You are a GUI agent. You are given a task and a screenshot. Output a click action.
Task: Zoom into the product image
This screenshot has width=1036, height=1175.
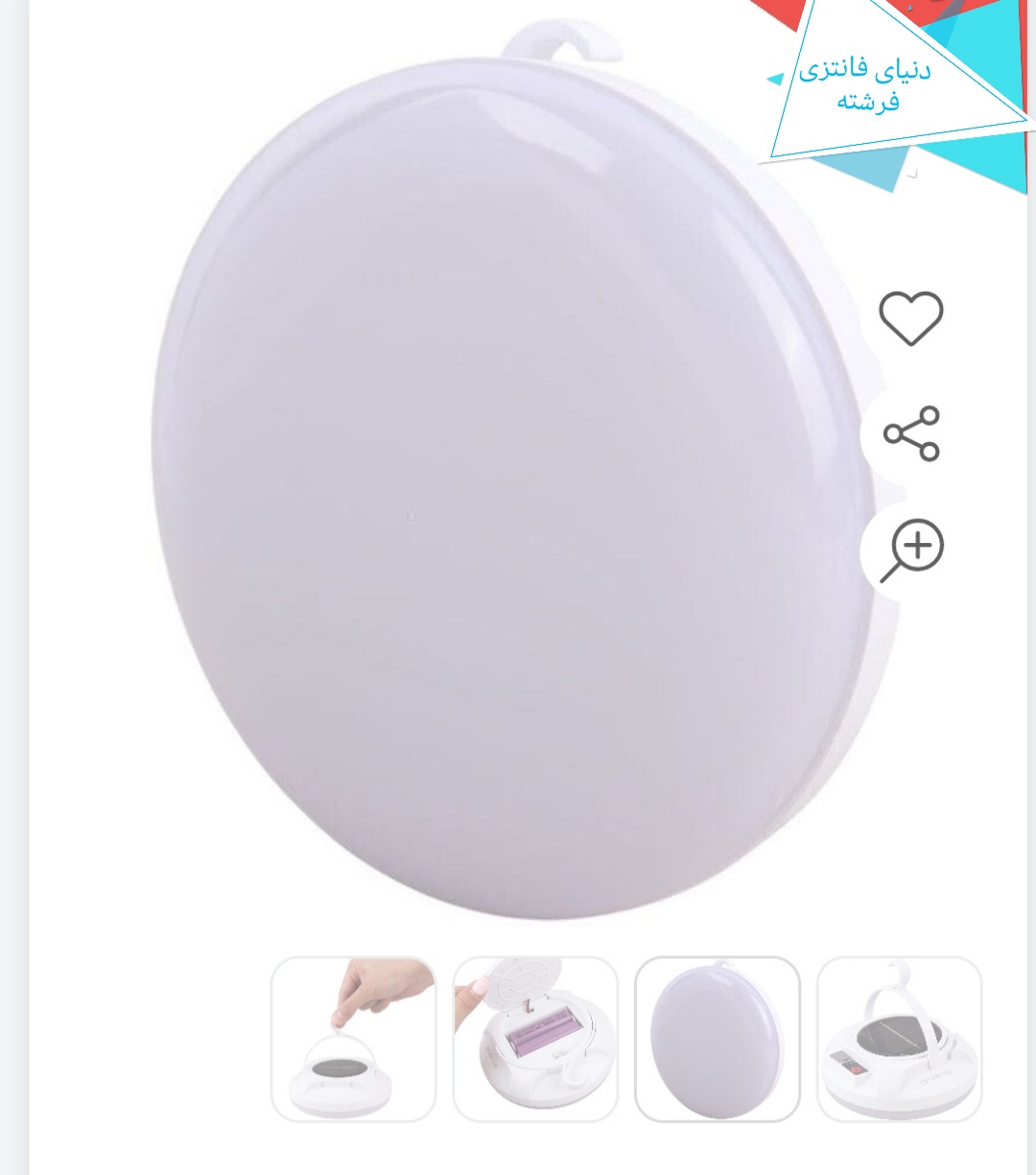[913, 550]
